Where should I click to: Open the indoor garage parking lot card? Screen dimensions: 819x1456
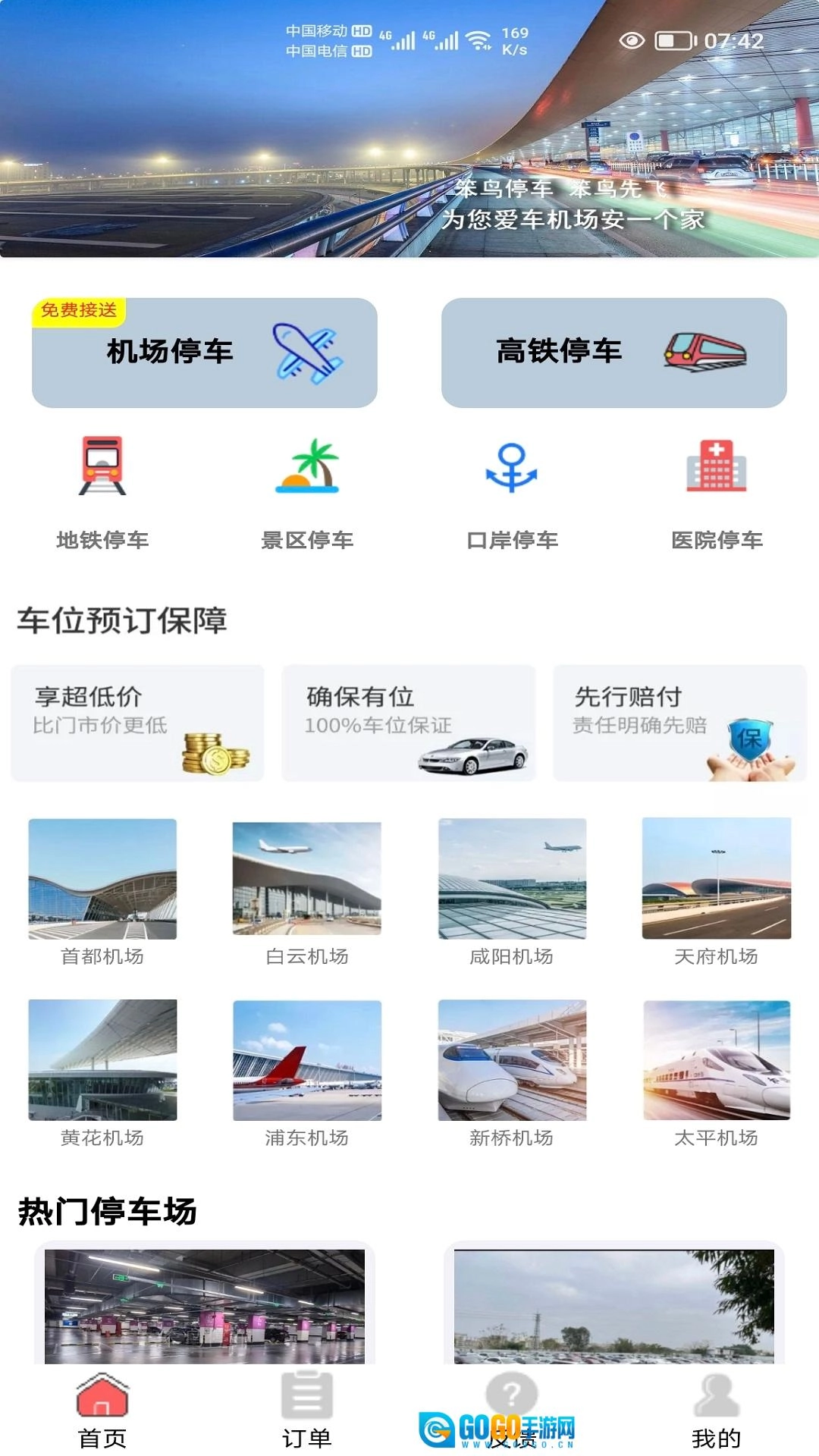[x=205, y=1304]
